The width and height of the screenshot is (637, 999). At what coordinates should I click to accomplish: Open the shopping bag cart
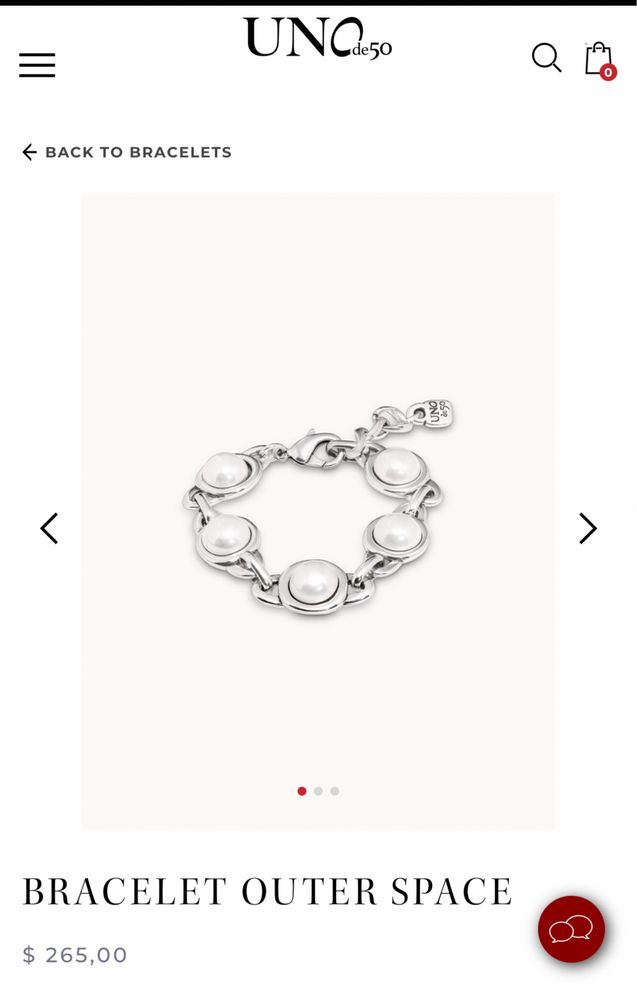coord(599,59)
